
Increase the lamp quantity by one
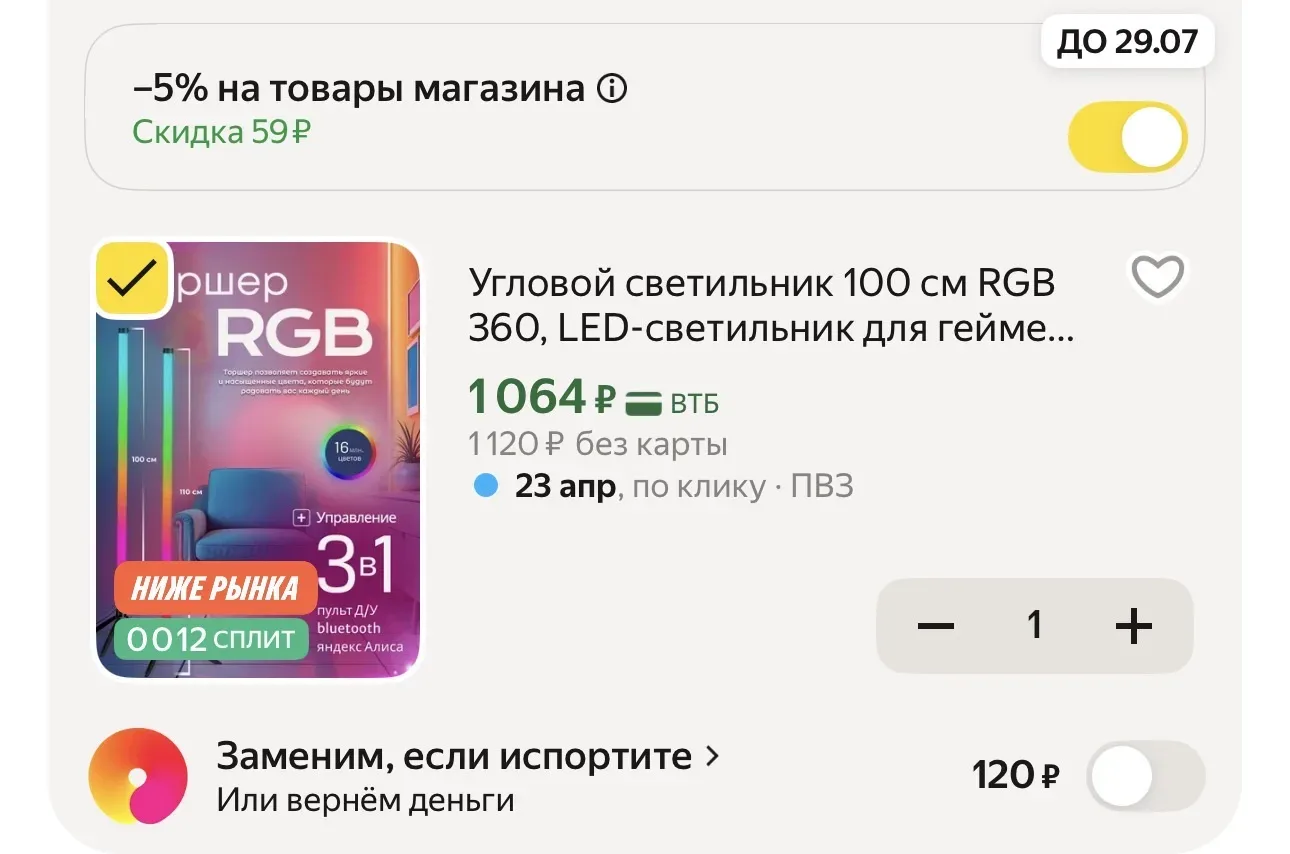point(1133,626)
